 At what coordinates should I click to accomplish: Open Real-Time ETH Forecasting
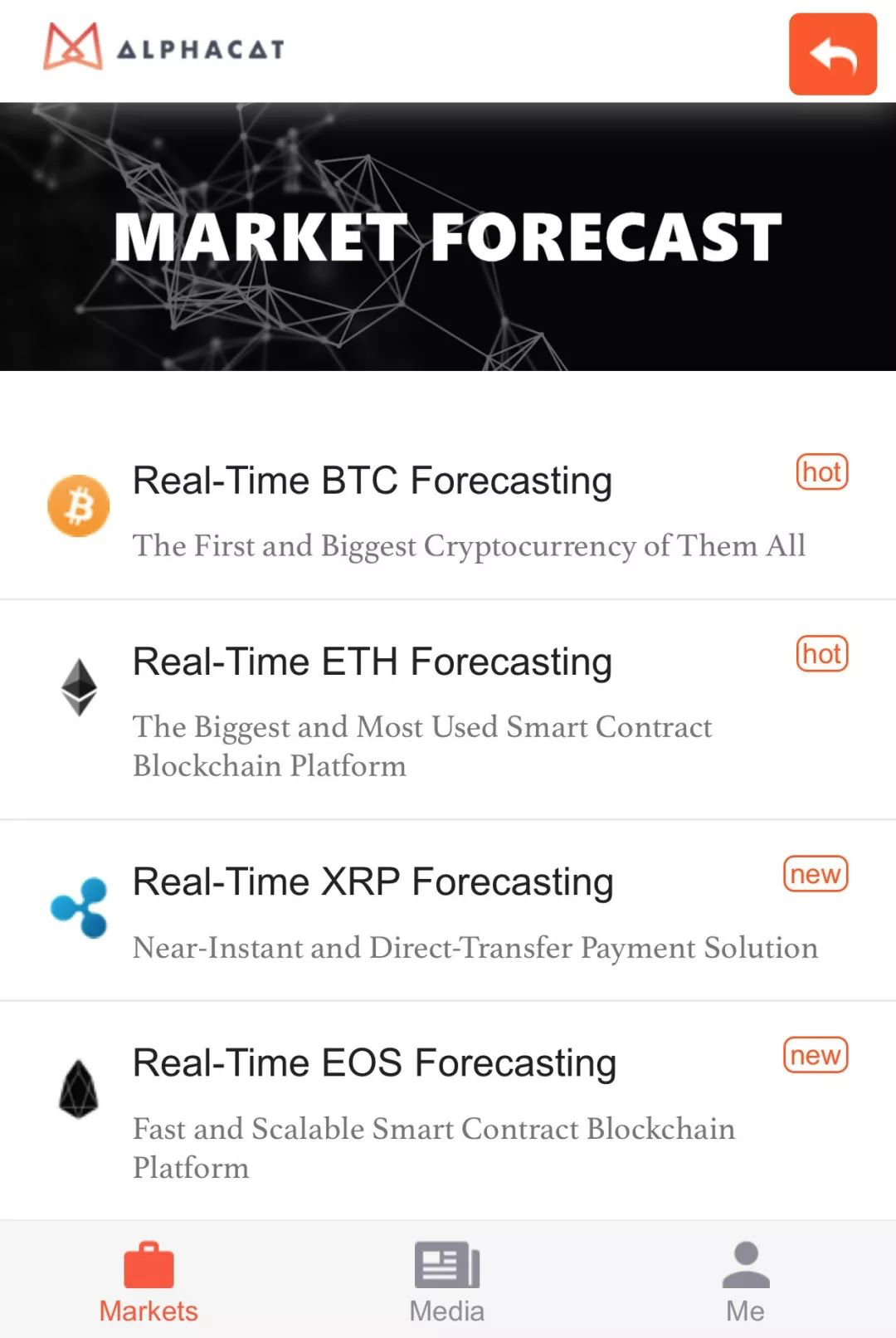click(373, 662)
